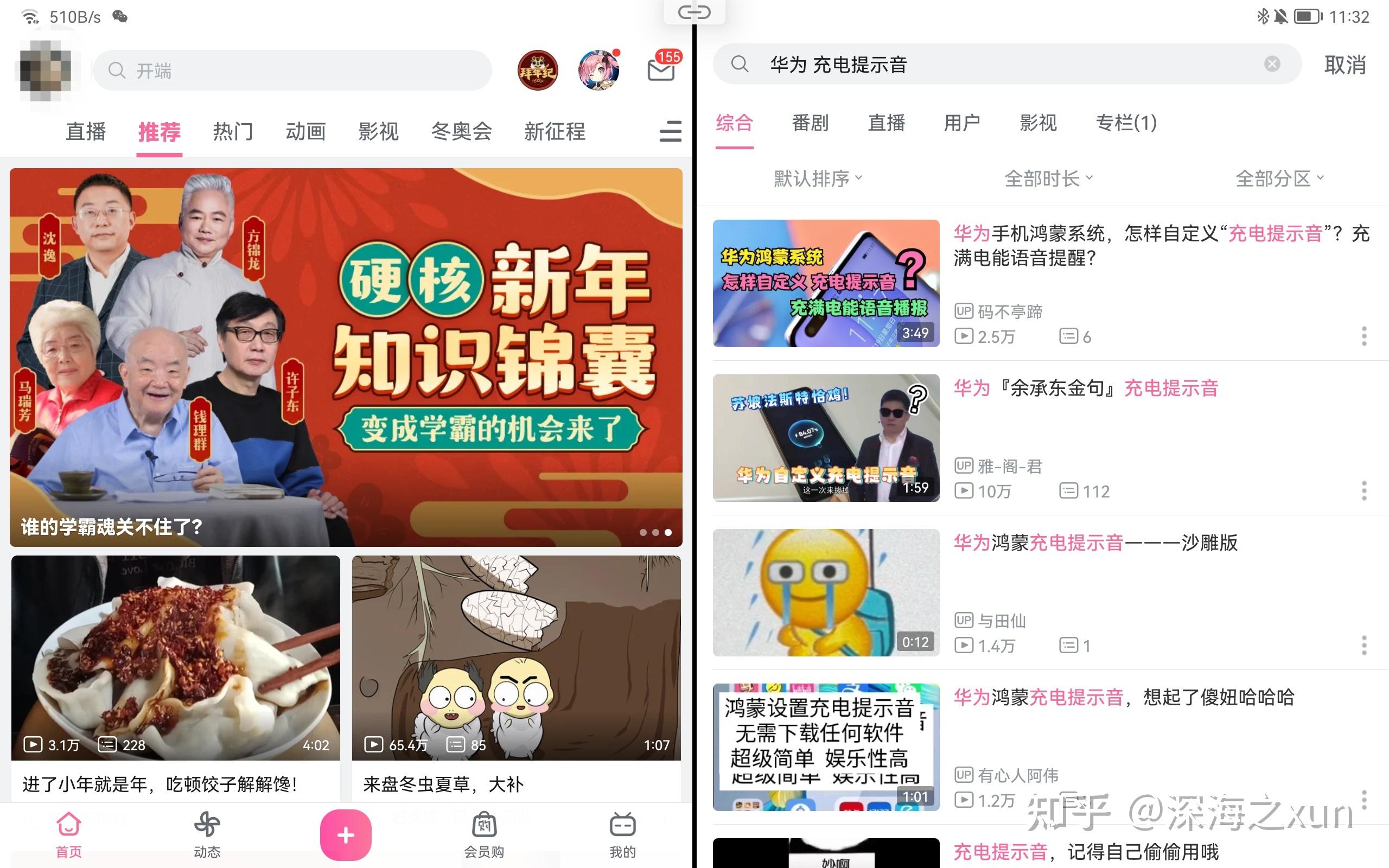Open the 来盘冬虫夏草 video card
This screenshot has height=868, width=1389.
click(516, 672)
